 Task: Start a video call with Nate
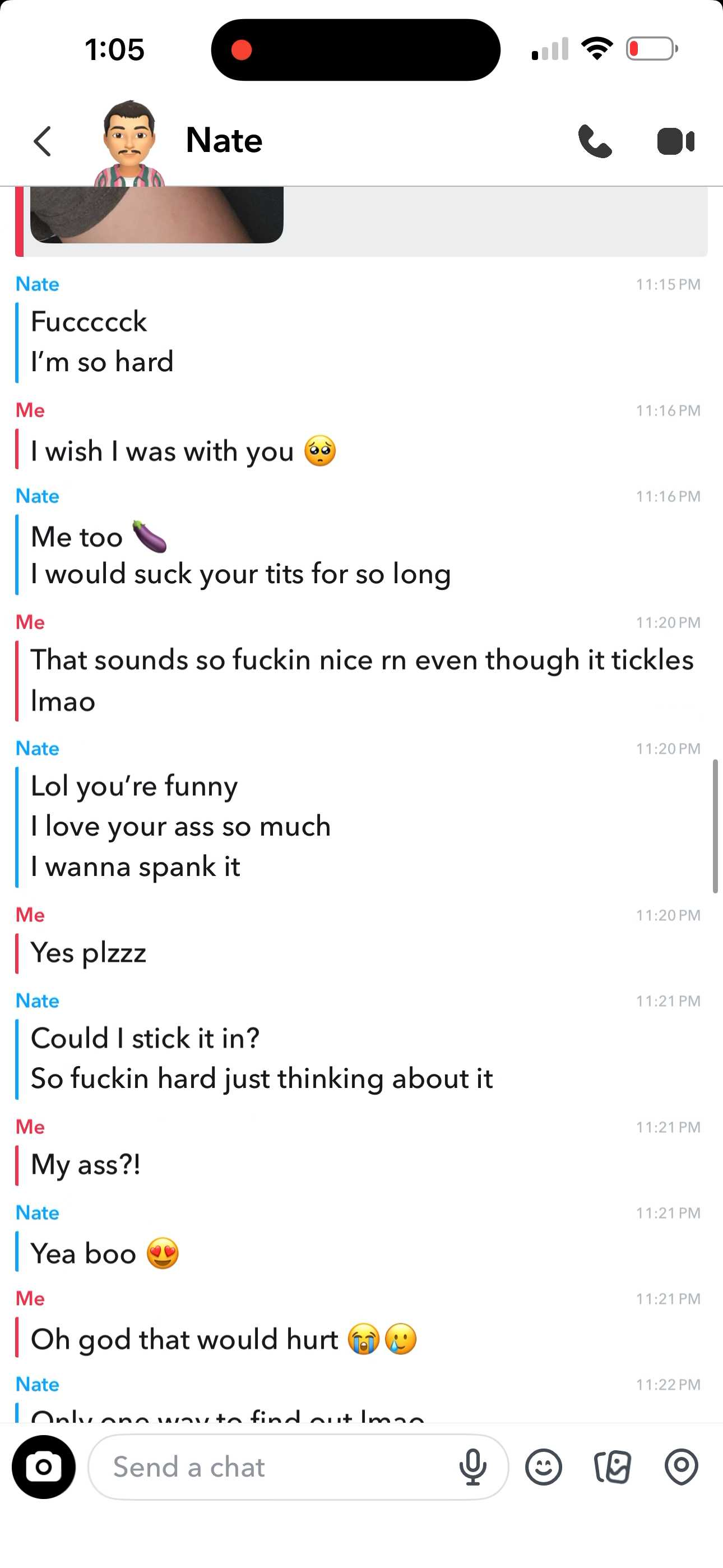675,141
